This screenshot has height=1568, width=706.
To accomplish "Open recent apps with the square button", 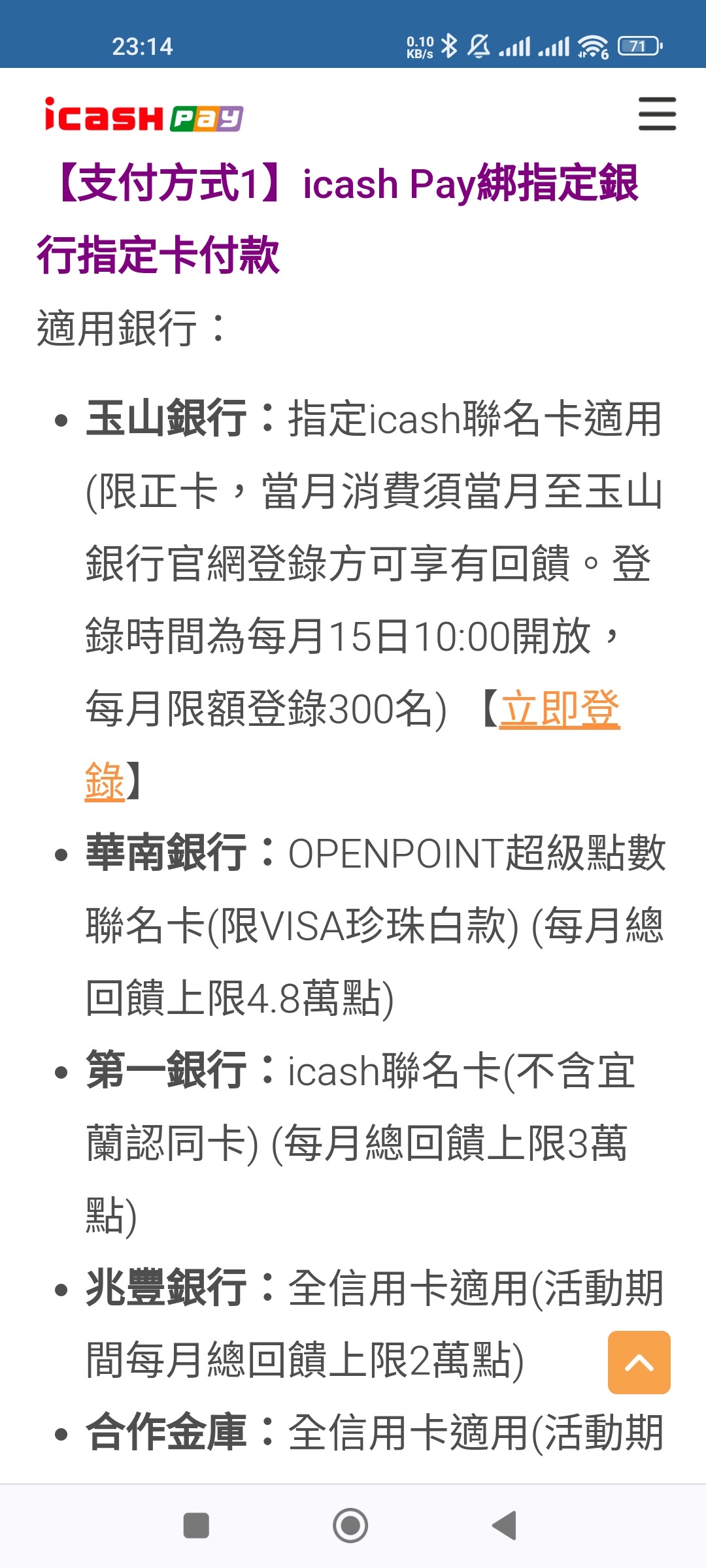I will (196, 1526).
